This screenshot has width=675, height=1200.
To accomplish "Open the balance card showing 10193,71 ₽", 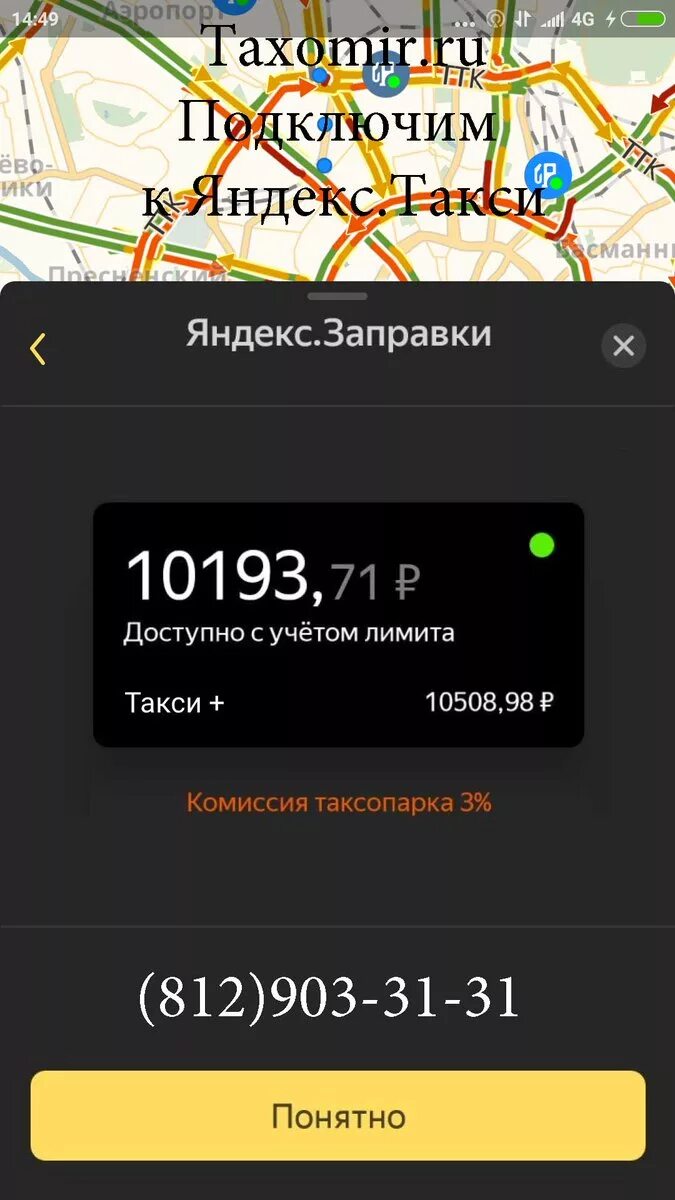I will tap(338, 625).
